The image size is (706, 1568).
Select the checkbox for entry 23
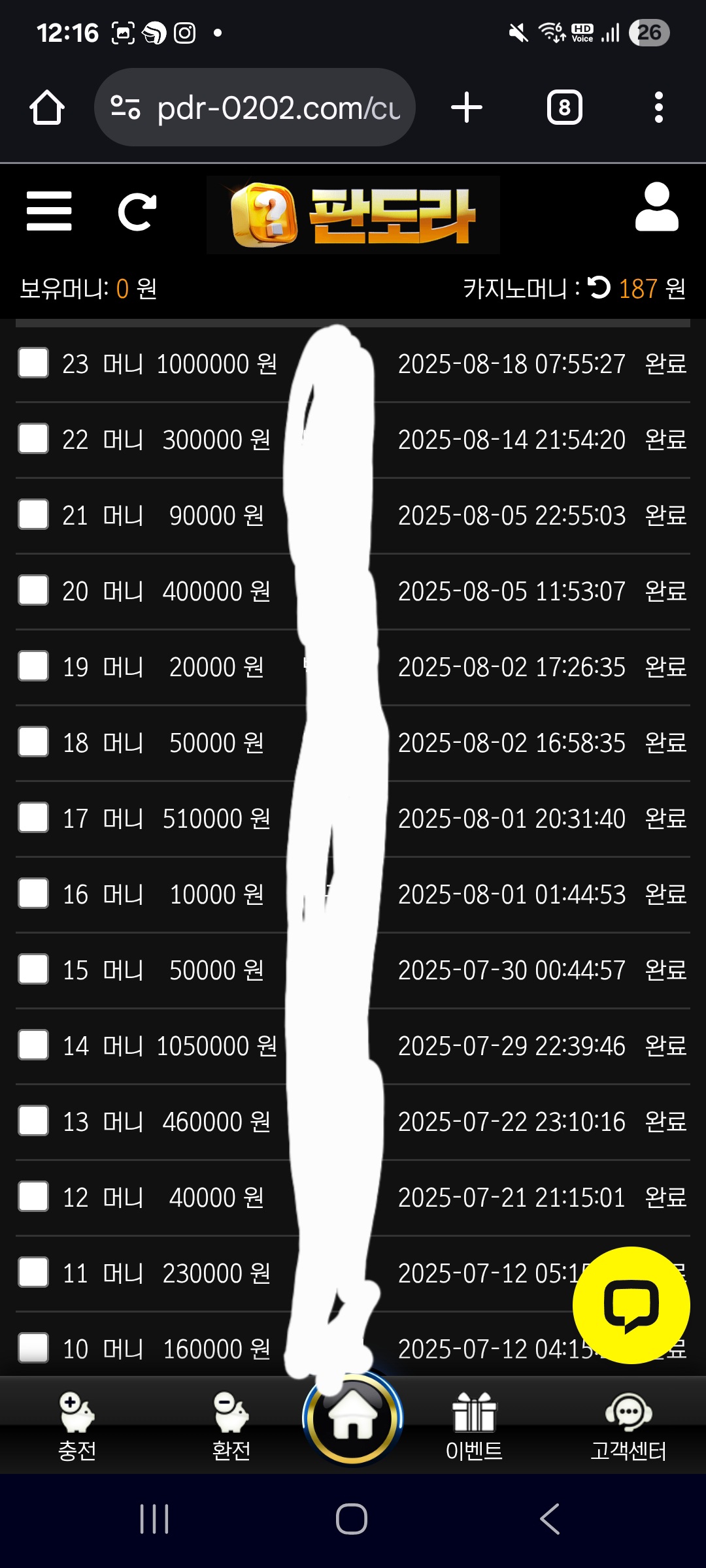[33, 363]
